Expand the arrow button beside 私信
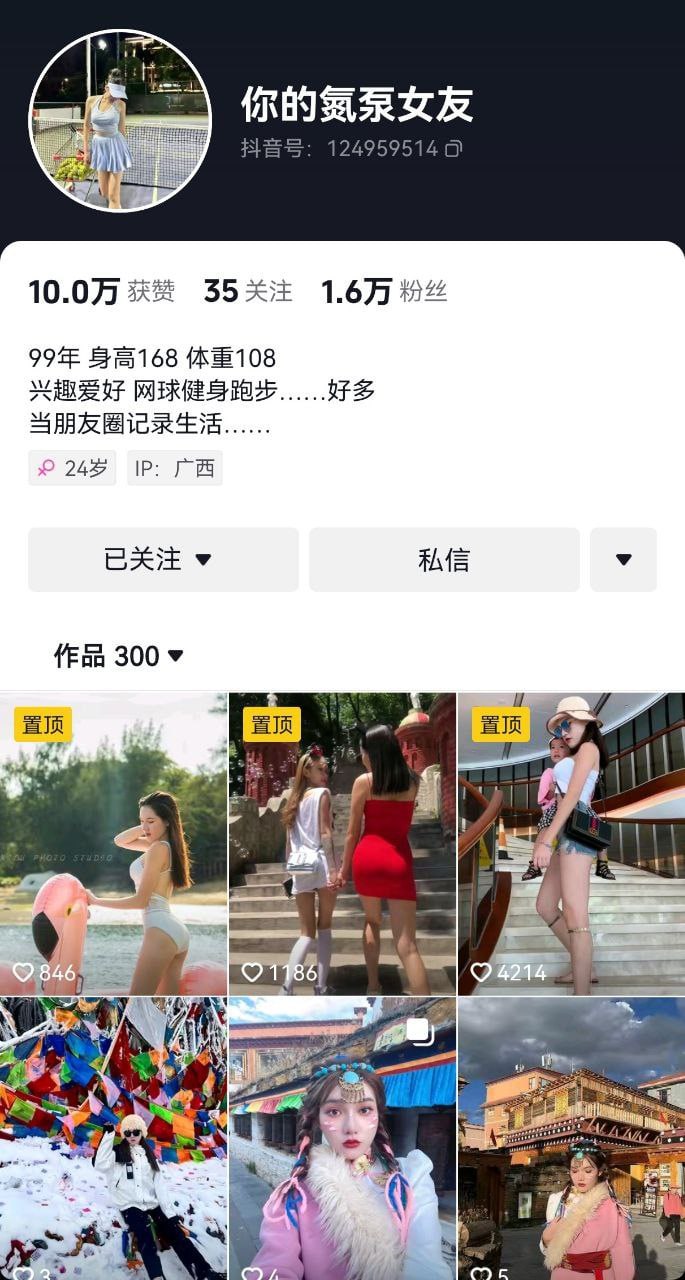Screen dimensions: 685x1280 pyautogui.click(x=623, y=559)
